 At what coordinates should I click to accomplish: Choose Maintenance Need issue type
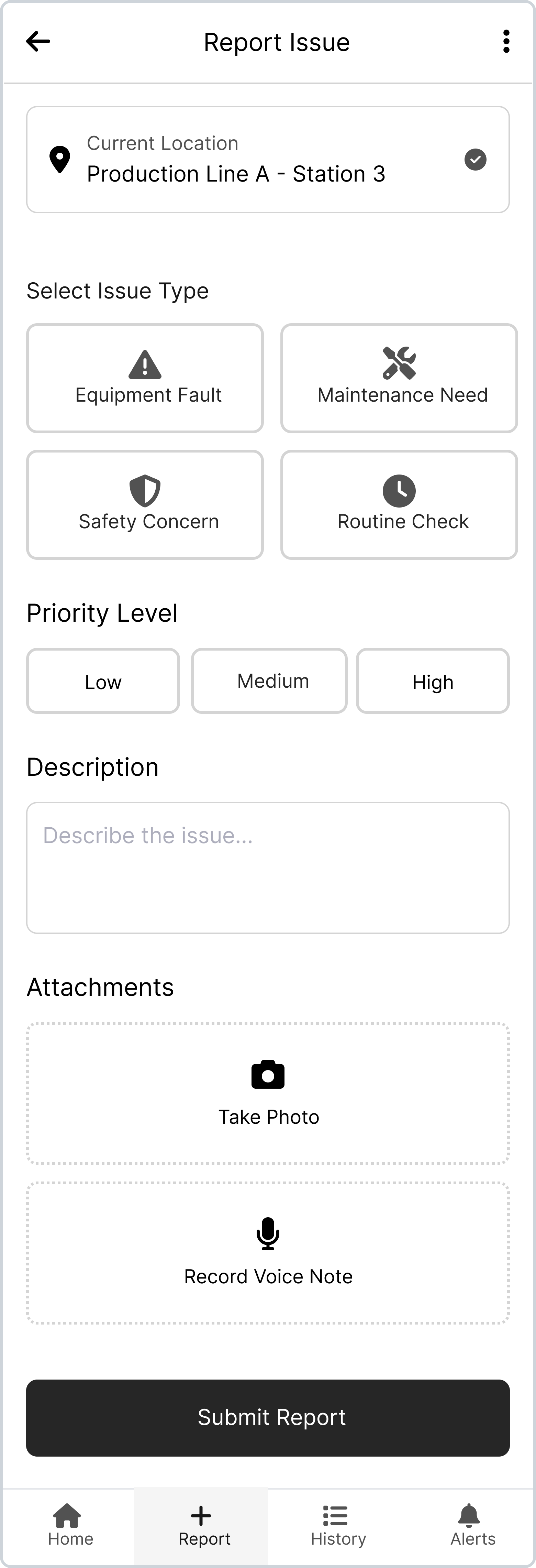(399, 378)
